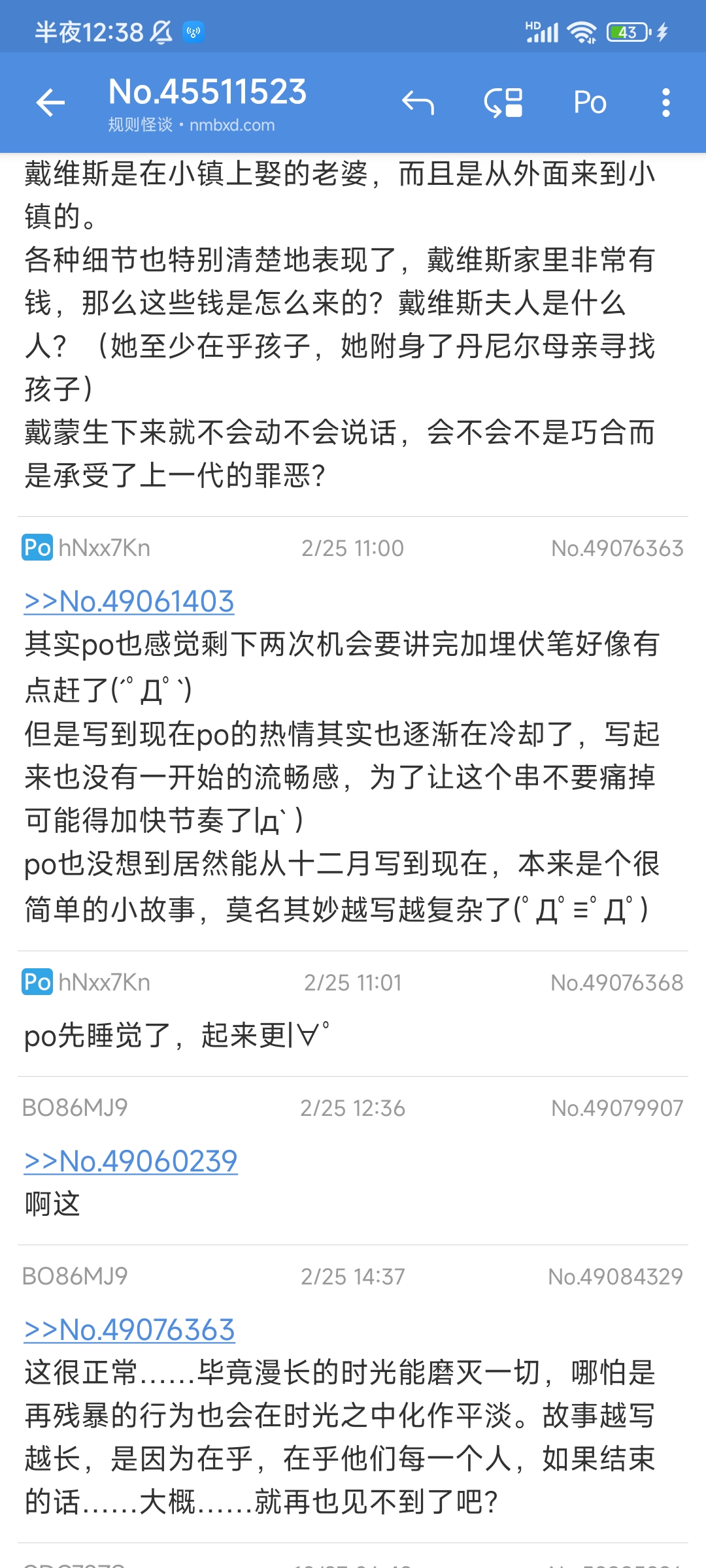Viewport: 706px width, 1568px height.
Task: Tap post number No.49079907
Action: click(617, 1108)
